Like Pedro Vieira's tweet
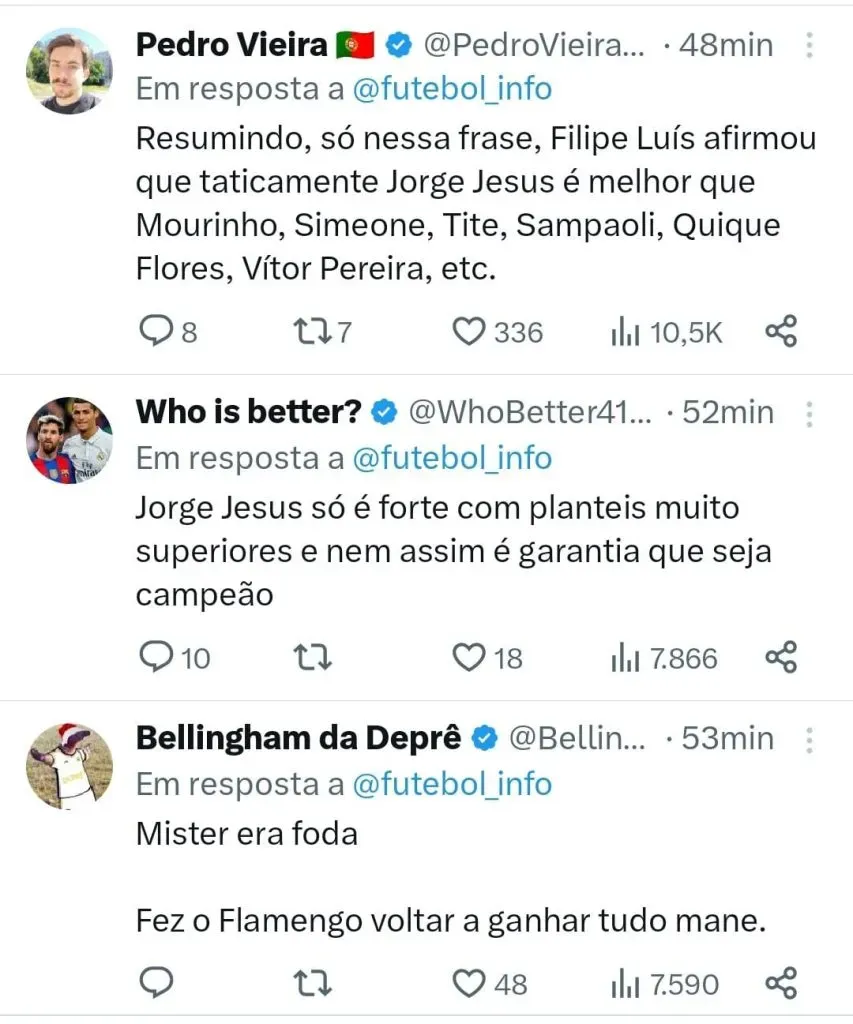Screen dimensions: 853x1024 [x=468, y=331]
